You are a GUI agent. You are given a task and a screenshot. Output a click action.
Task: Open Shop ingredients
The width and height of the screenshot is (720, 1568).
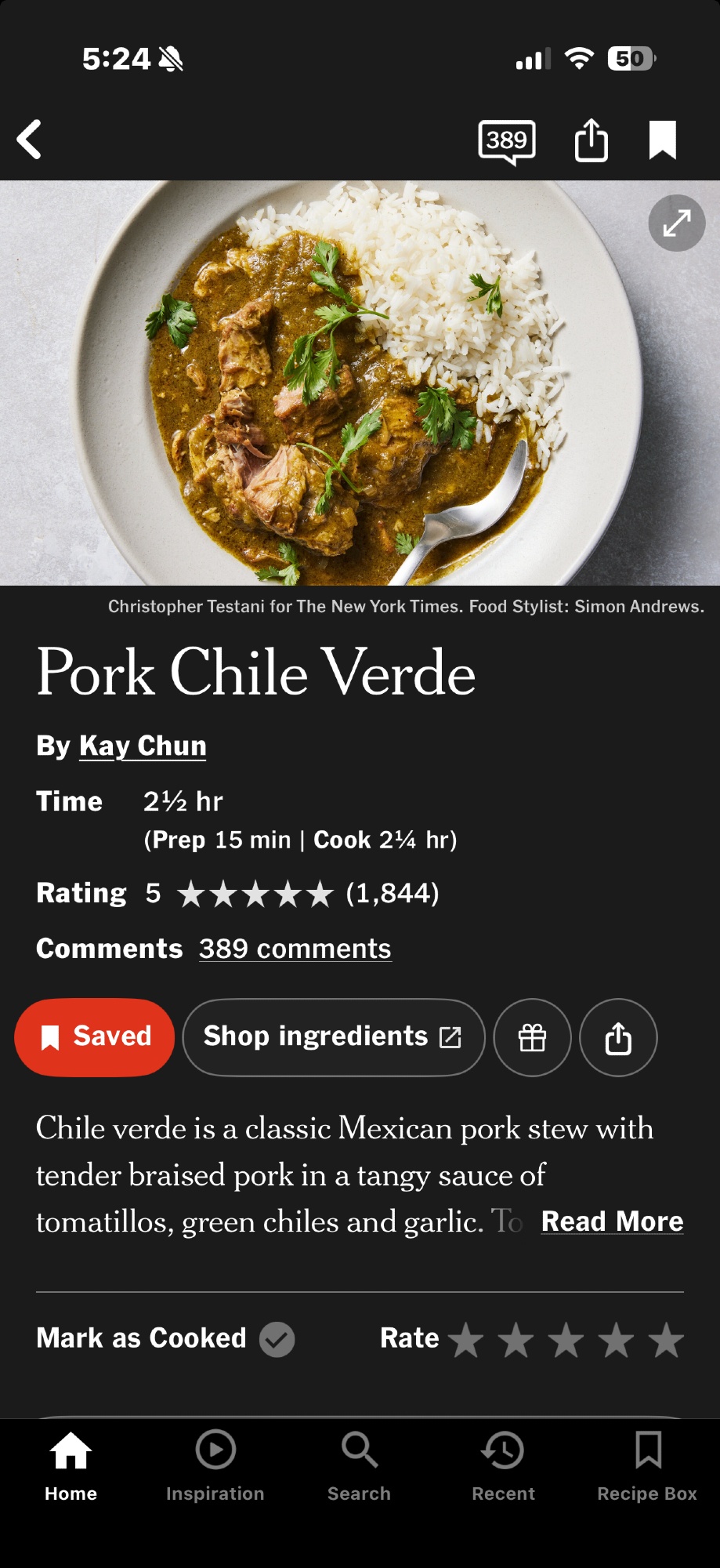[333, 1037]
